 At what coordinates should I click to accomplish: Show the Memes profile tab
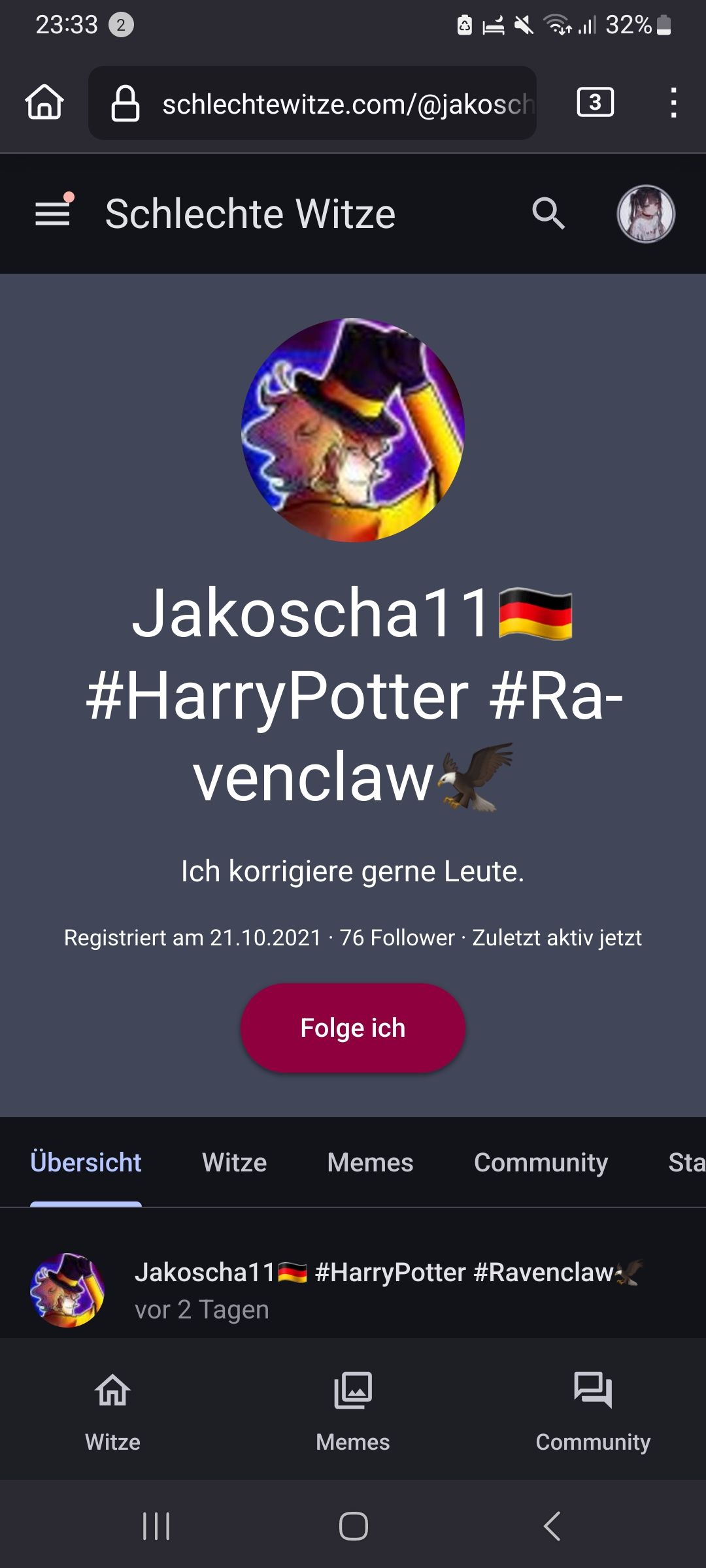pyautogui.click(x=370, y=1162)
